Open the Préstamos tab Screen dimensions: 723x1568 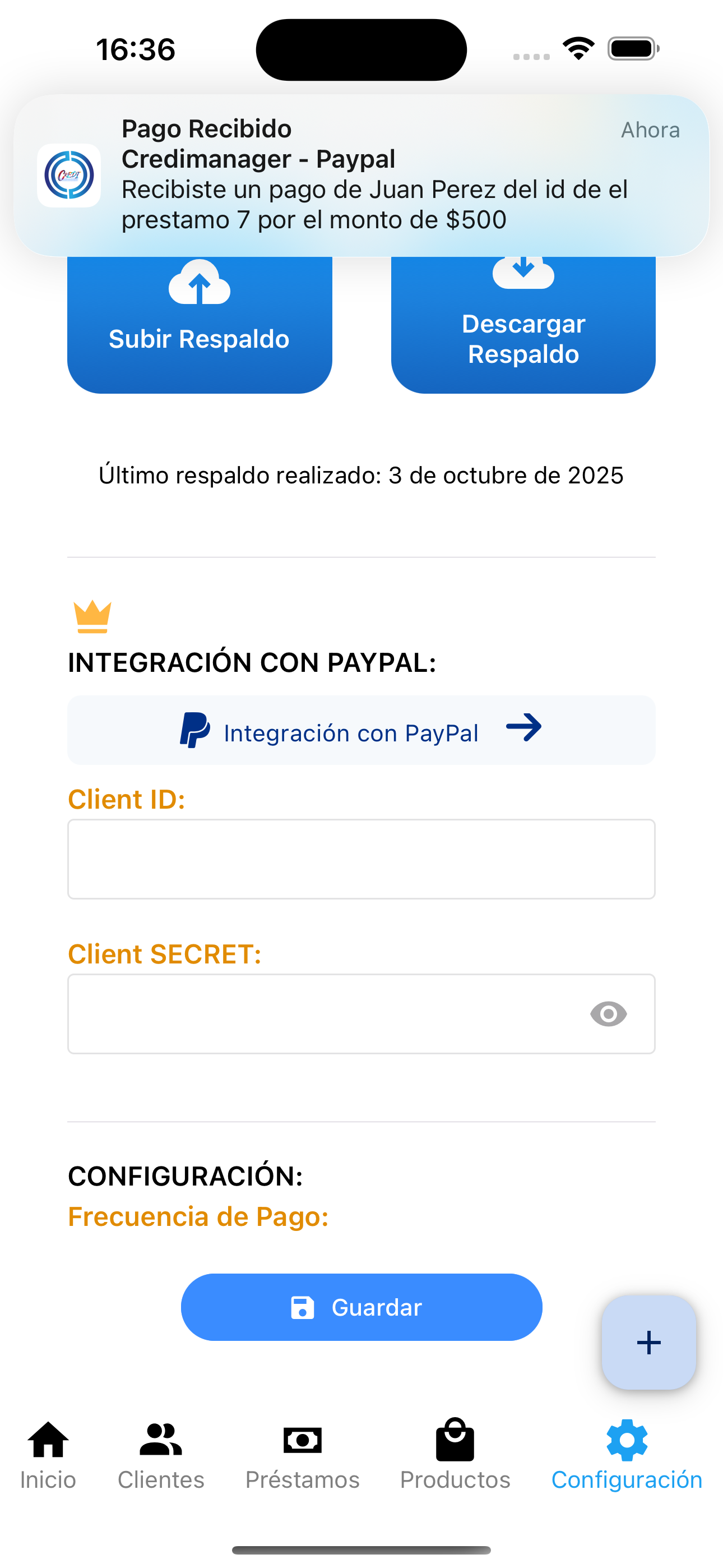pos(303,1455)
